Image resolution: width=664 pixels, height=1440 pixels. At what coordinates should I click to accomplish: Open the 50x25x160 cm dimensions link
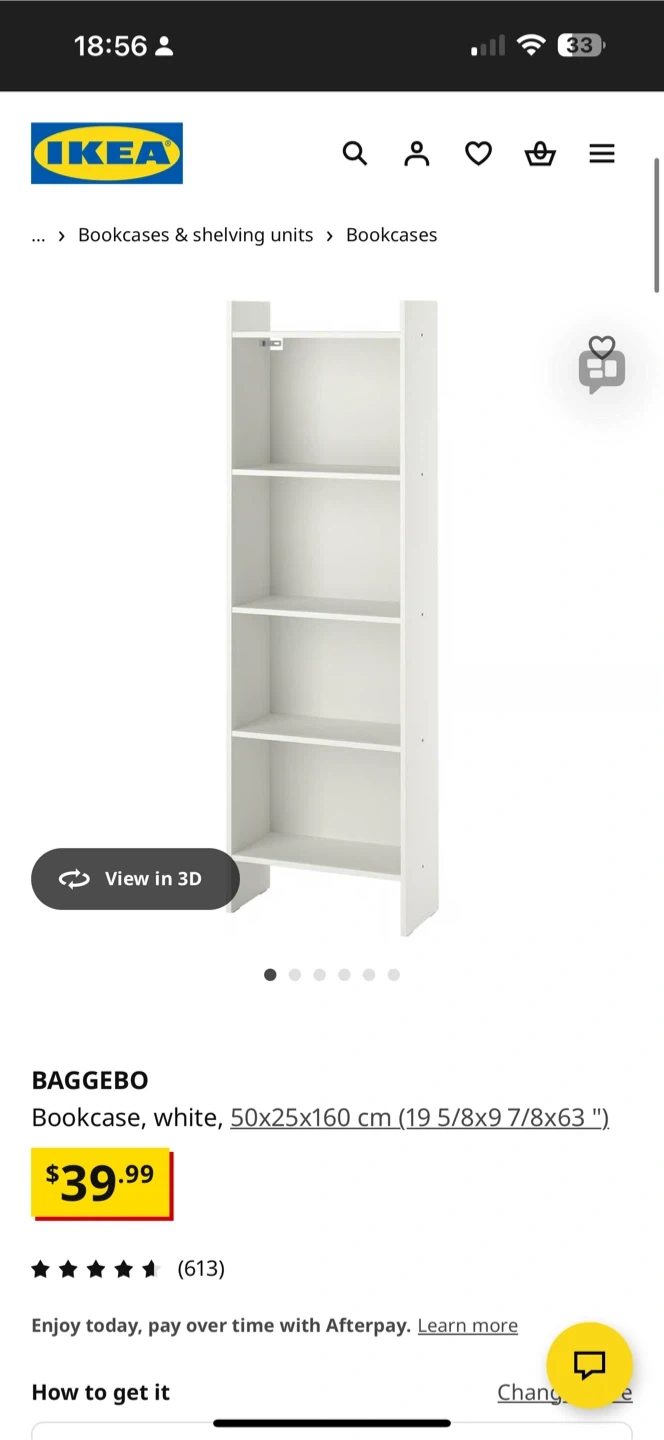pos(420,1117)
